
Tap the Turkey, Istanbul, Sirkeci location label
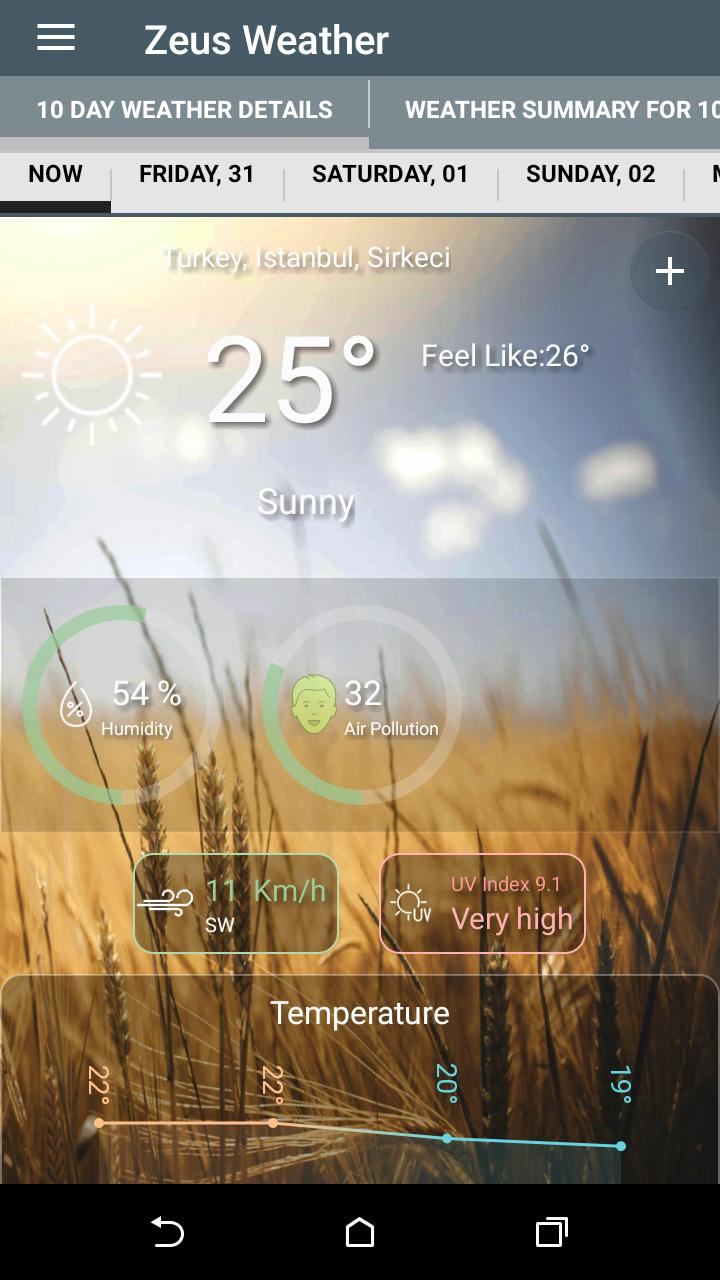click(306, 258)
